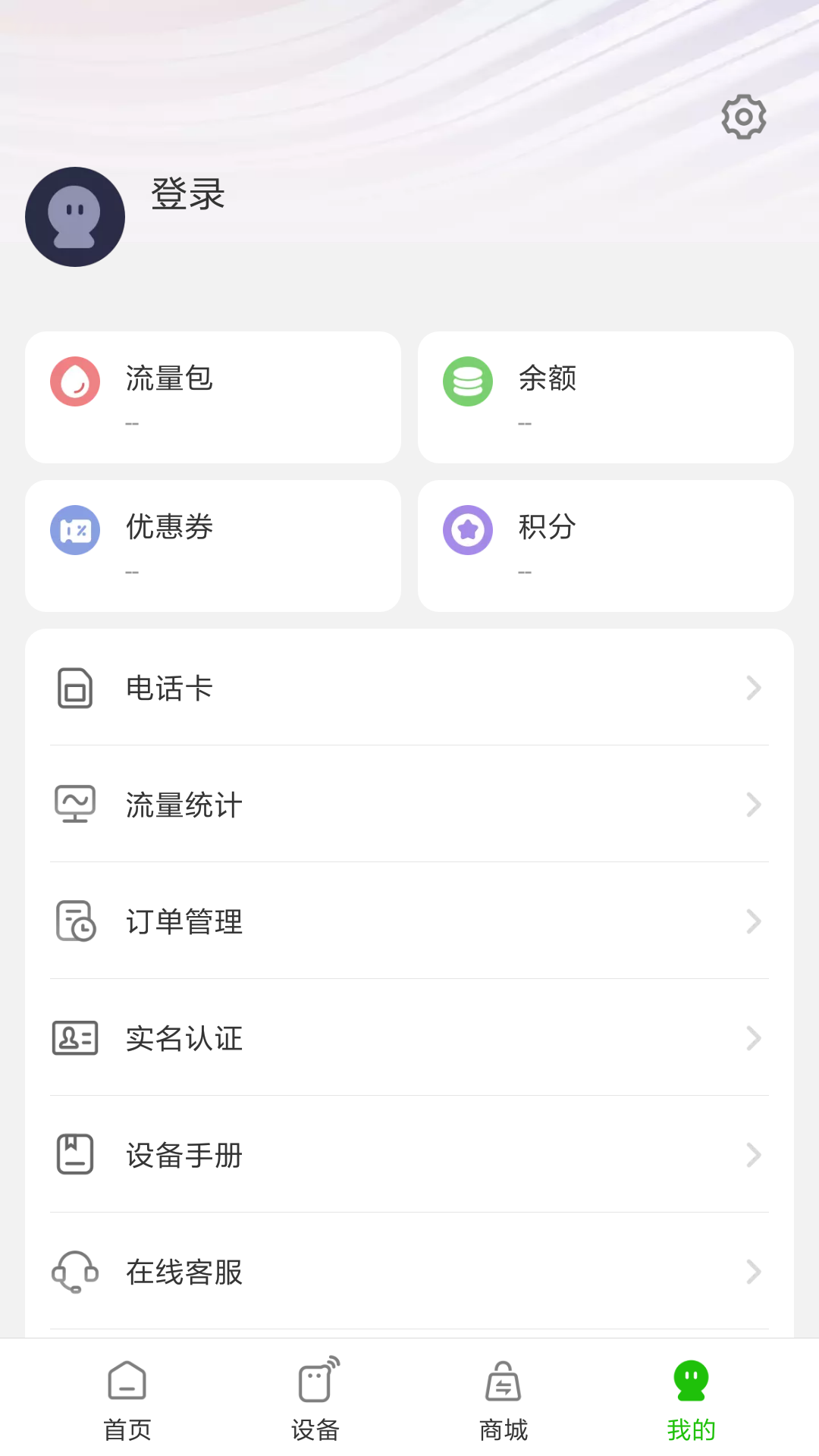819x1456 pixels.
Task: Click the blue 优惠券 coupon icon
Action: click(75, 529)
